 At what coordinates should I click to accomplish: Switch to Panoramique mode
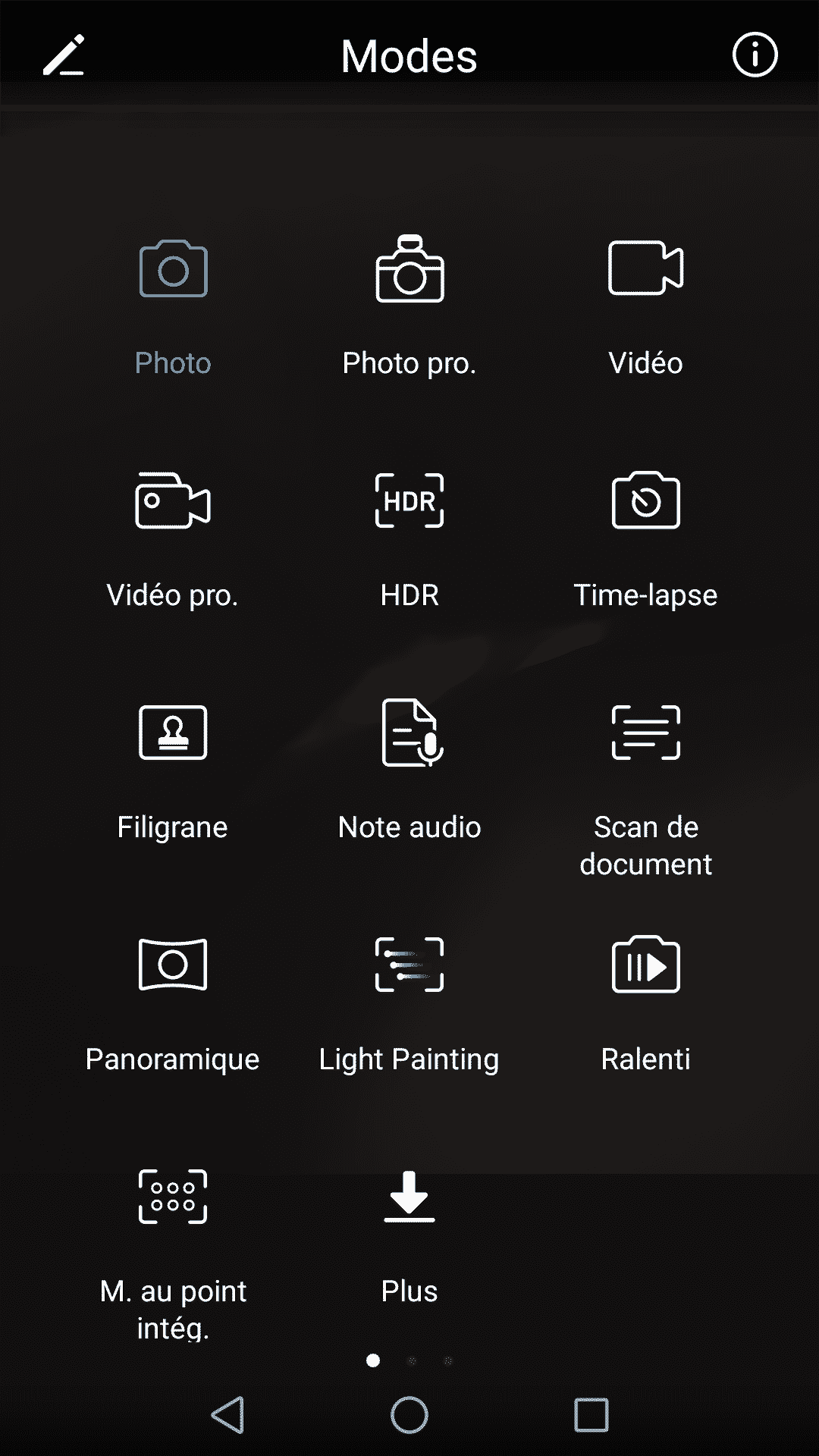173,1006
